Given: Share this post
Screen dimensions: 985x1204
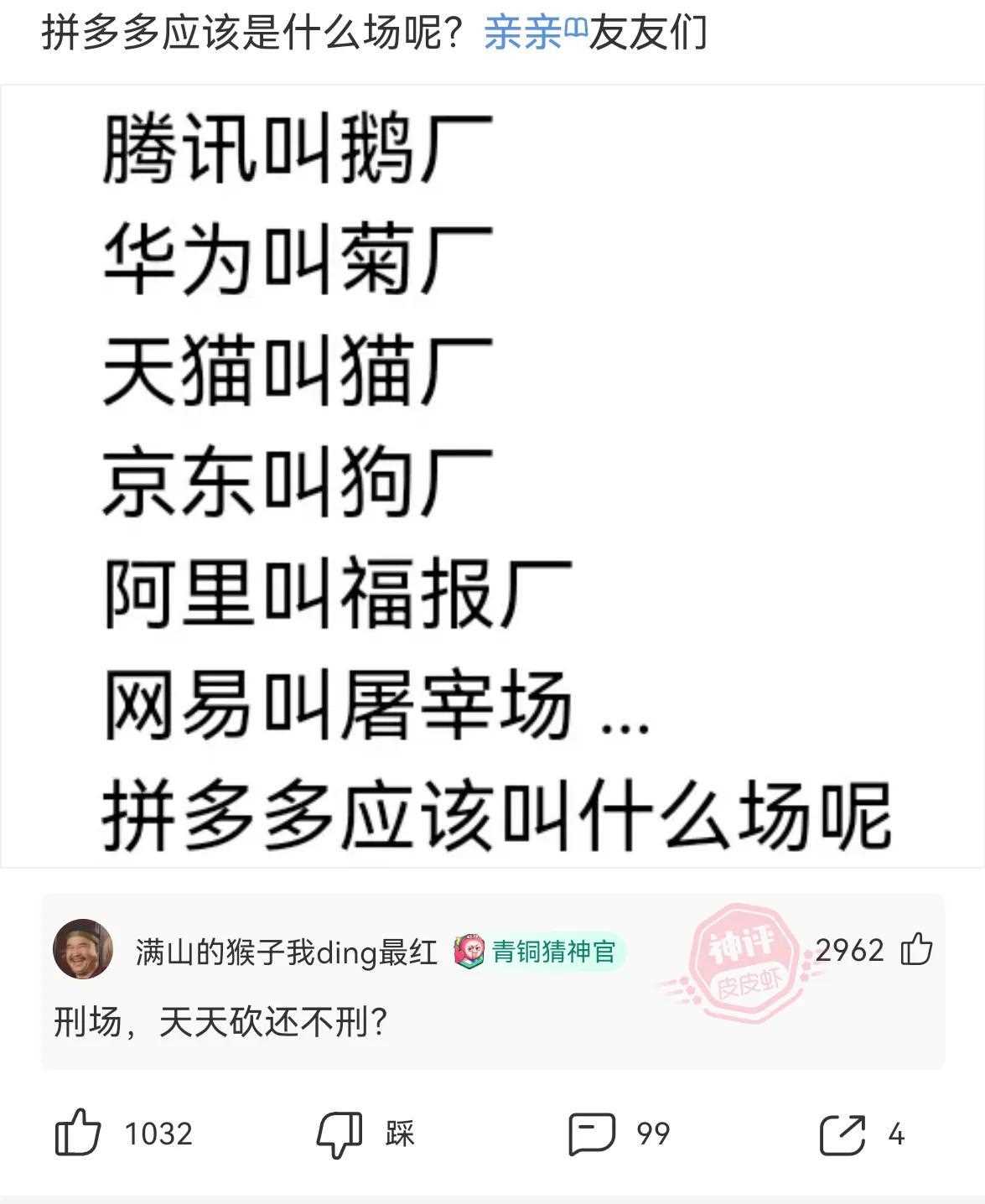Looking at the screenshot, I should (842, 1134).
